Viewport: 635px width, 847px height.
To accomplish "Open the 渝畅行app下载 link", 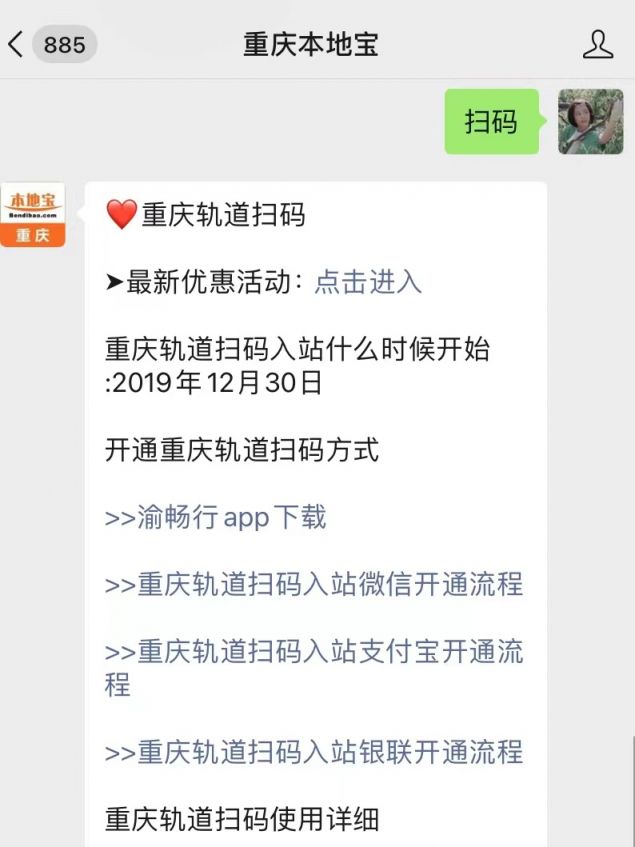I will (215, 518).
